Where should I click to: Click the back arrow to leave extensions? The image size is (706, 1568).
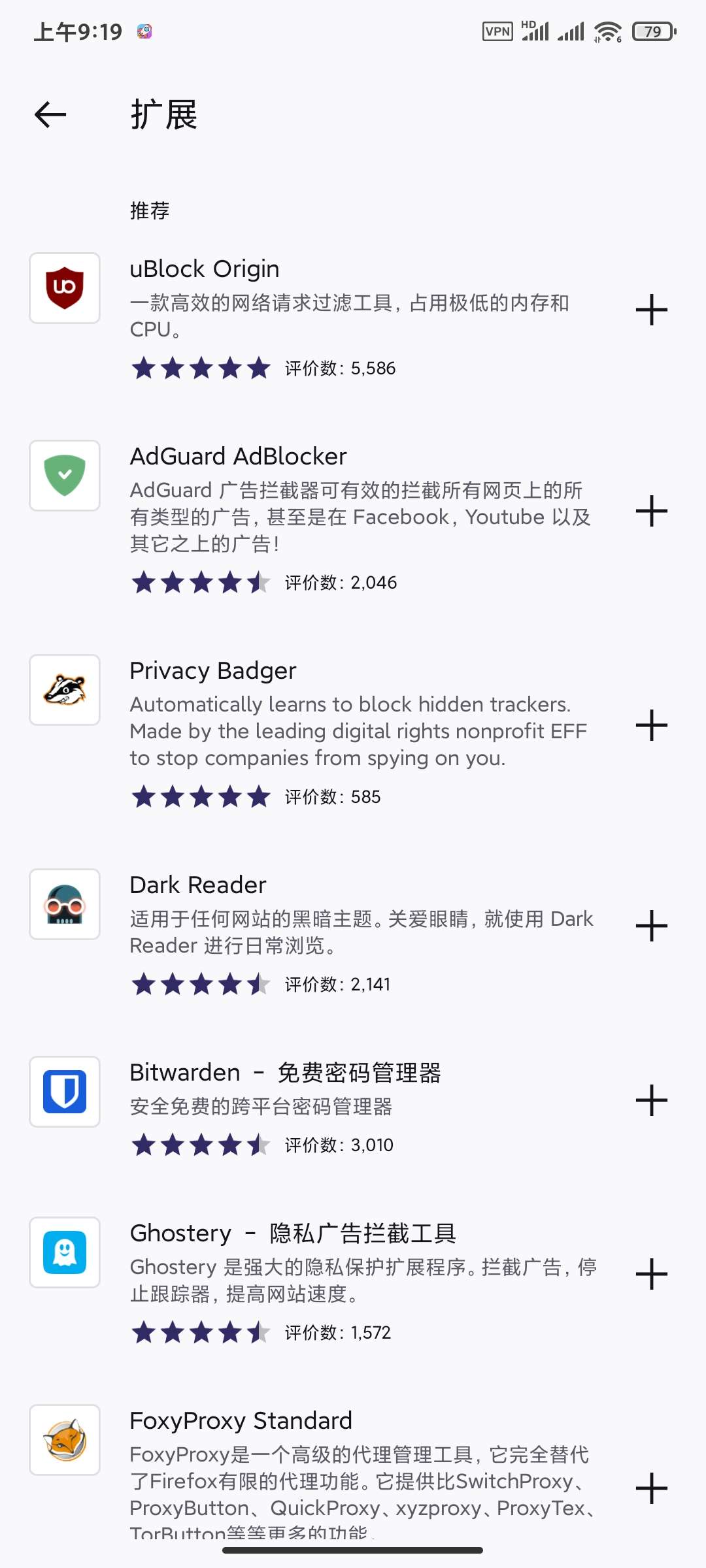tap(50, 114)
